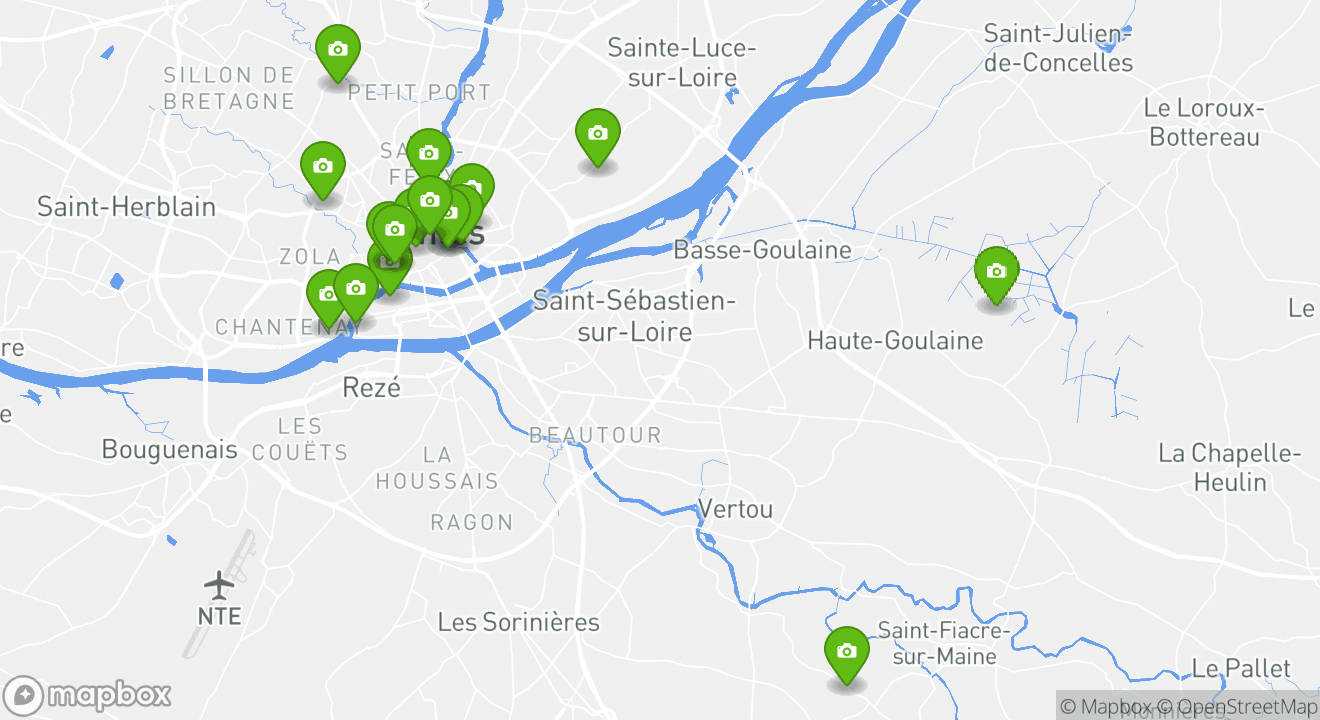Viewport: 1320px width, 720px height.
Task: Open the © OpenStreetMap attribution link
Action: (1246, 707)
